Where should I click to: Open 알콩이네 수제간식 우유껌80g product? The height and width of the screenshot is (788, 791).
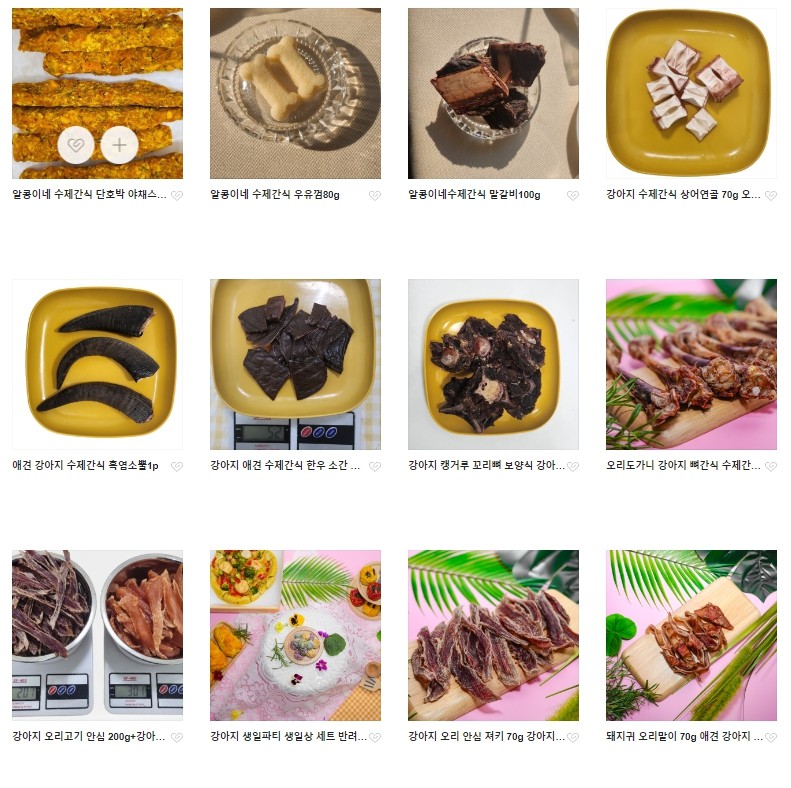click(295, 93)
